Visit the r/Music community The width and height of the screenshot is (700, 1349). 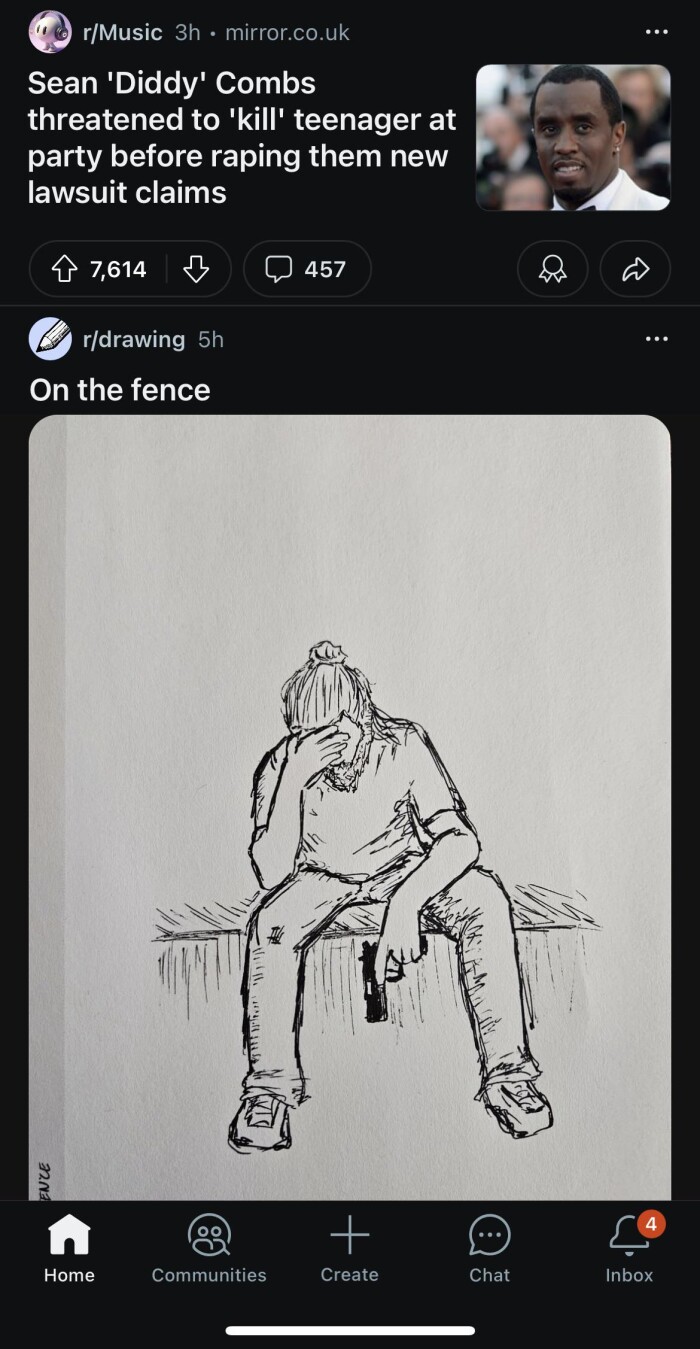[x=122, y=33]
